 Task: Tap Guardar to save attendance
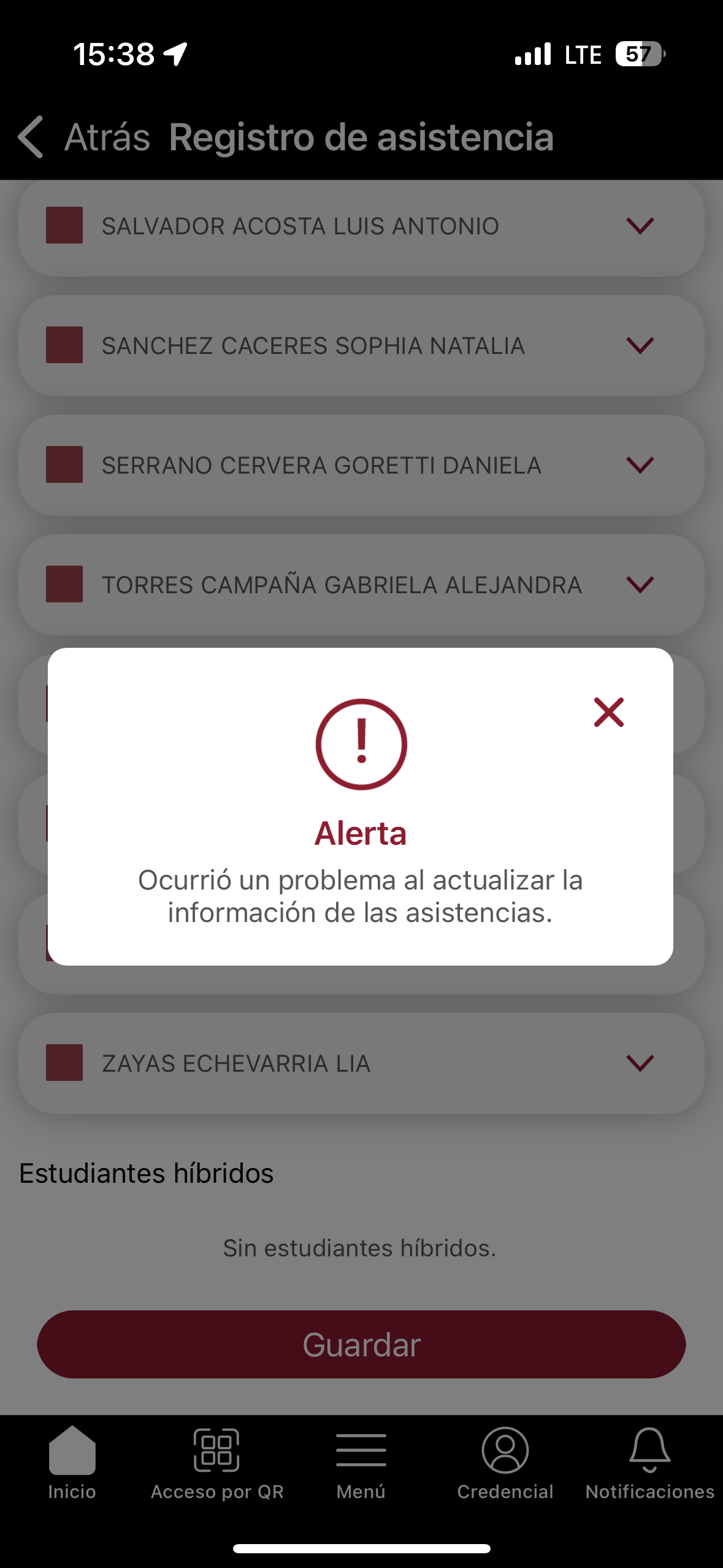tap(361, 1345)
